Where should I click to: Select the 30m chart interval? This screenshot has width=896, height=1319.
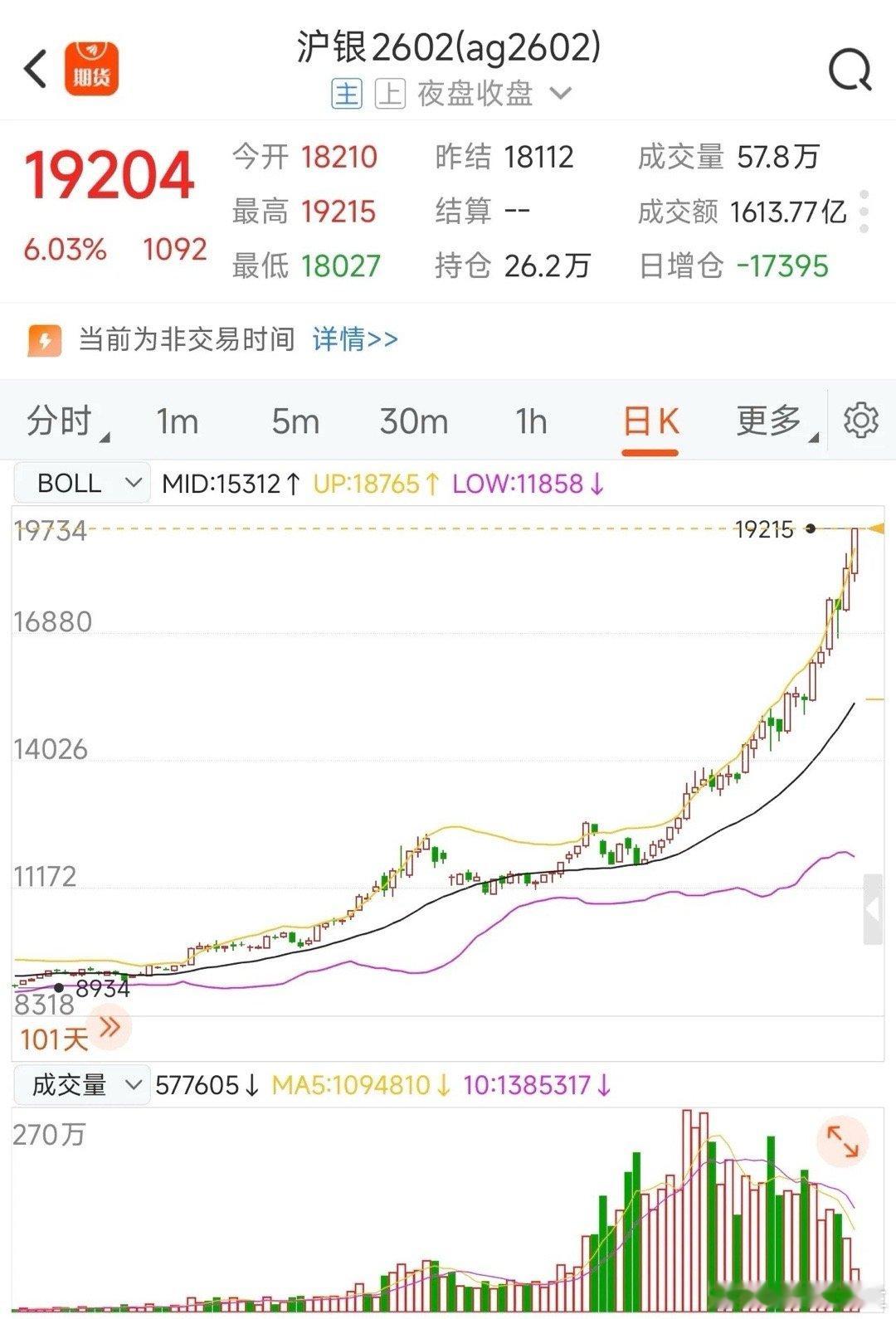(x=414, y=421)
